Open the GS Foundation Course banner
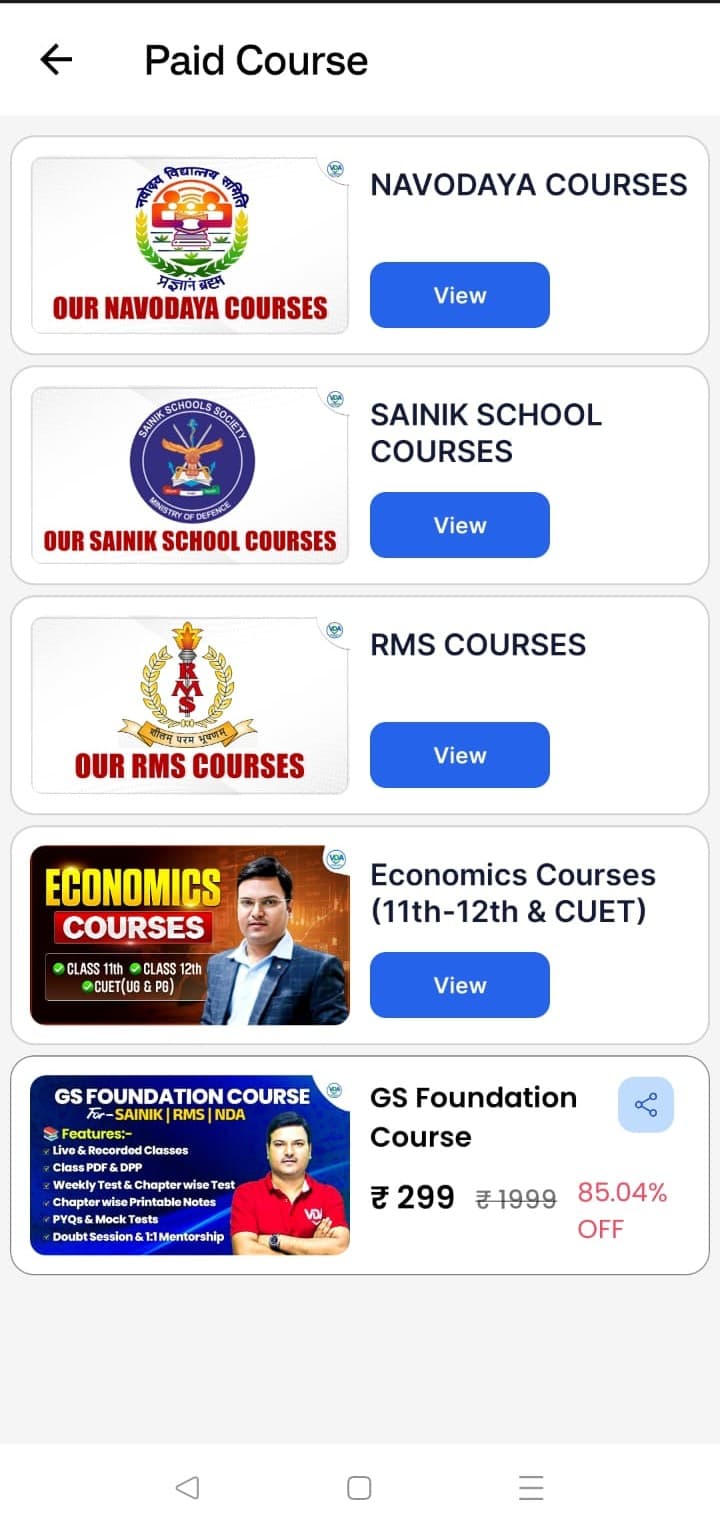The width and height of the screenshot is (720, 1532). 189,1163
